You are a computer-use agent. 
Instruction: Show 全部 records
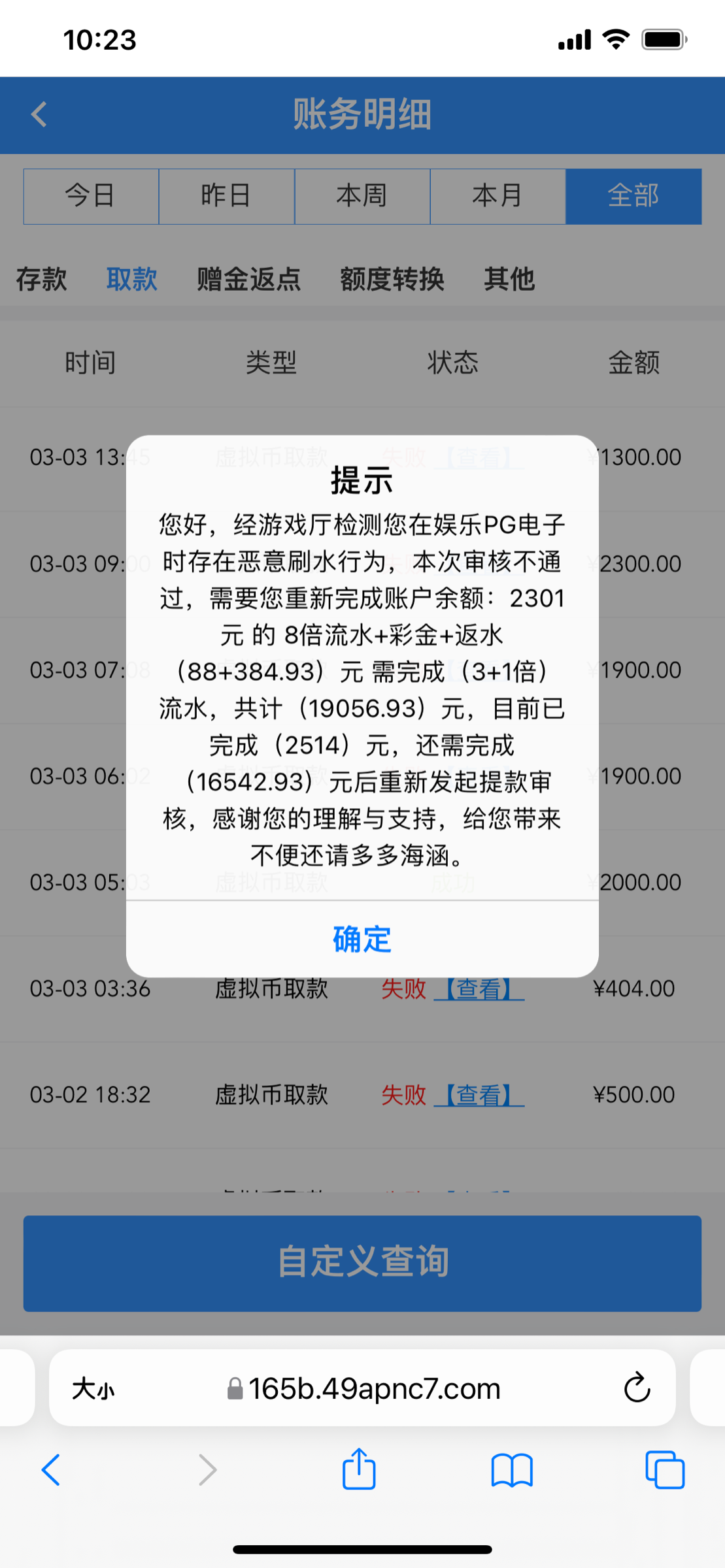[633, 196]
